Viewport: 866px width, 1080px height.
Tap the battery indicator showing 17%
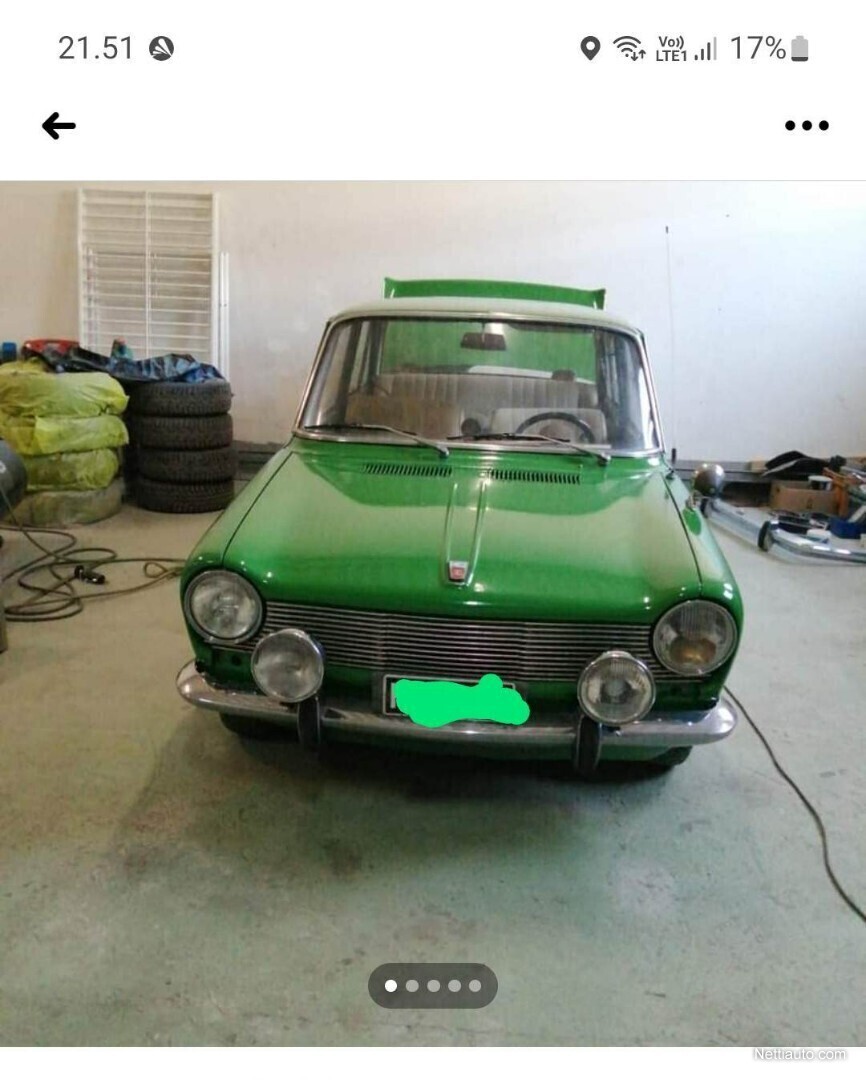point(768,45)
